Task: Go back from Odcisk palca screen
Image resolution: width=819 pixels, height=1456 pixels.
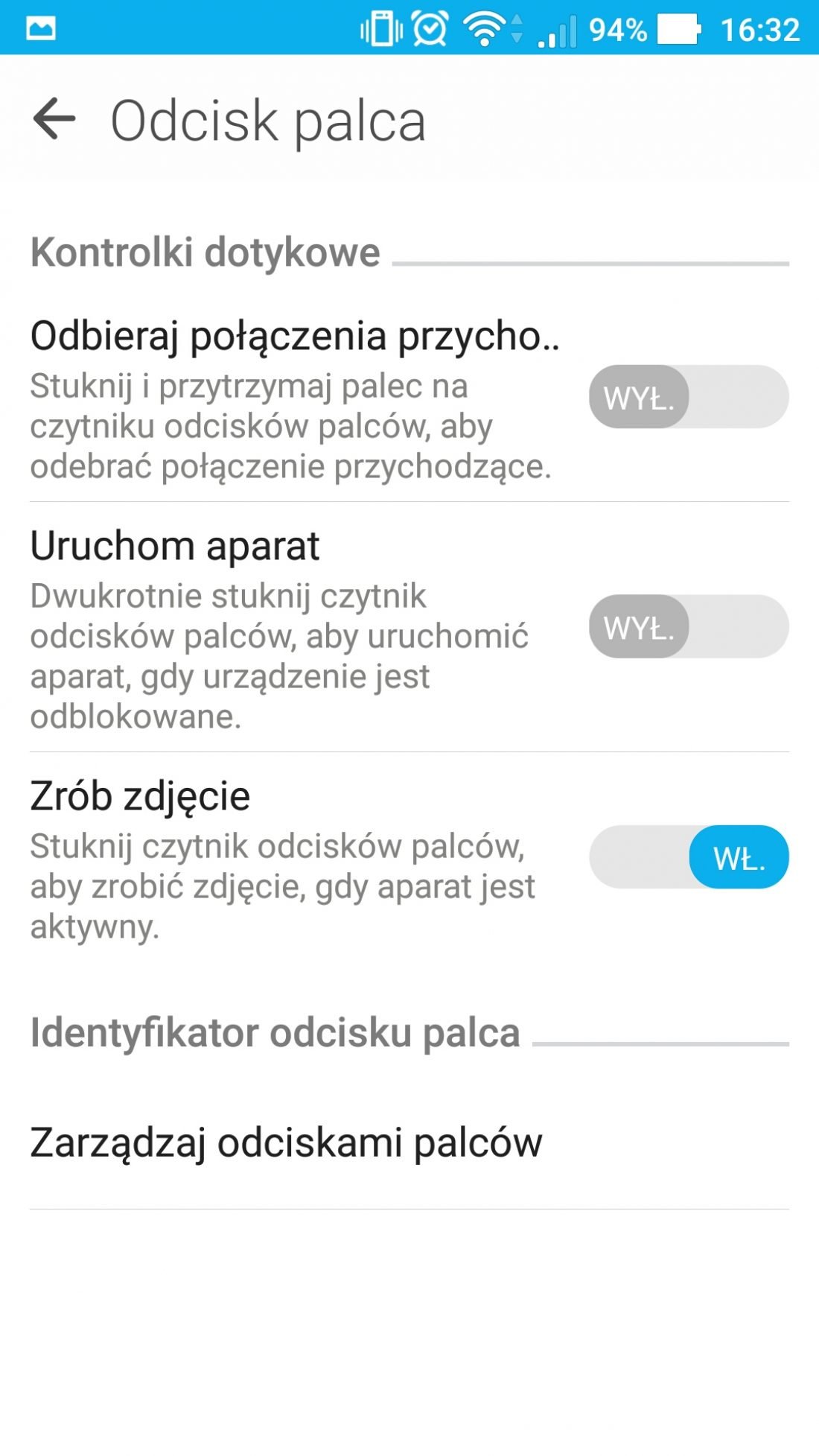Action: 54,119
